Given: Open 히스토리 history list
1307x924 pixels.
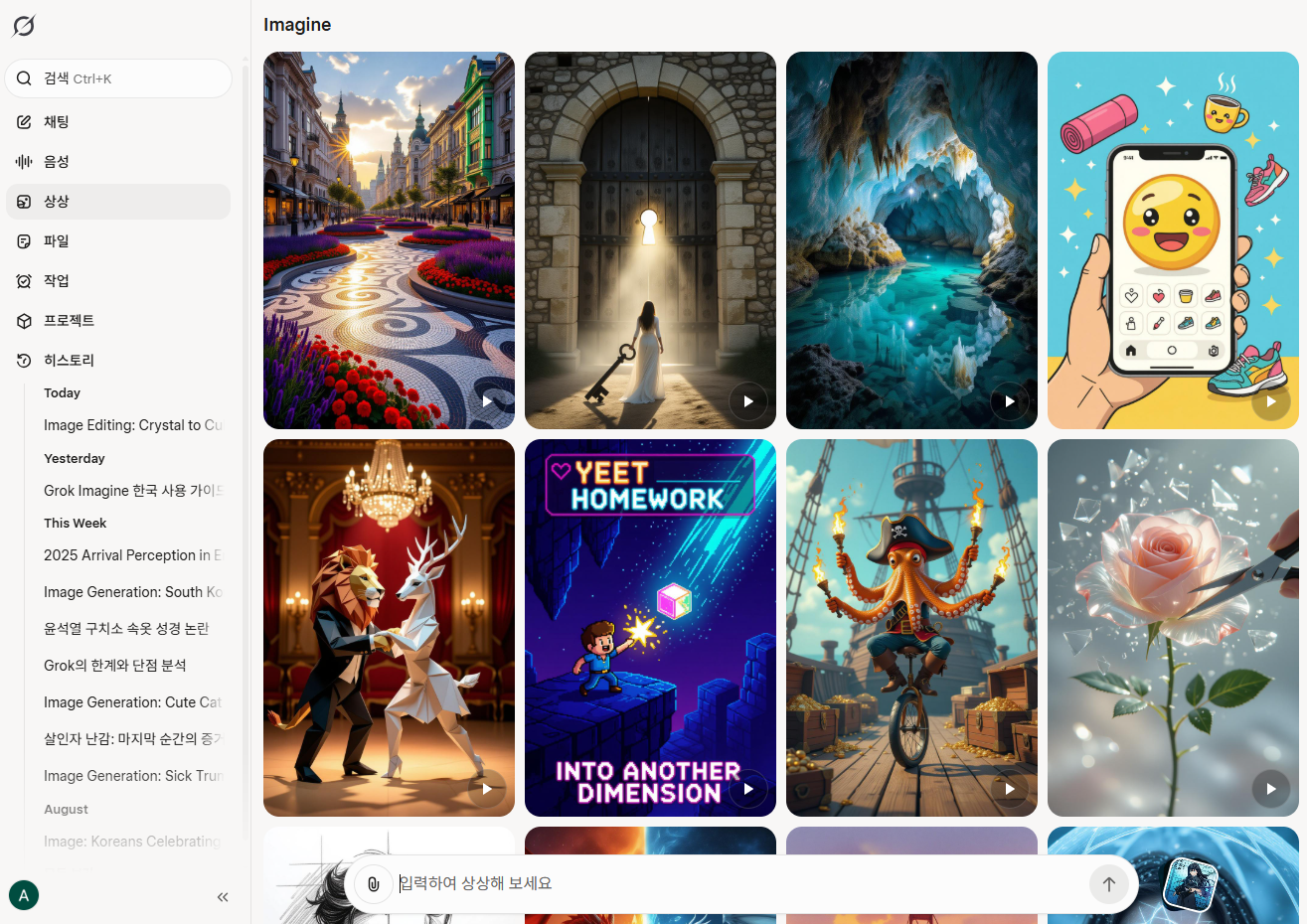Looking at the screenshot, I should tap(69, 361).
